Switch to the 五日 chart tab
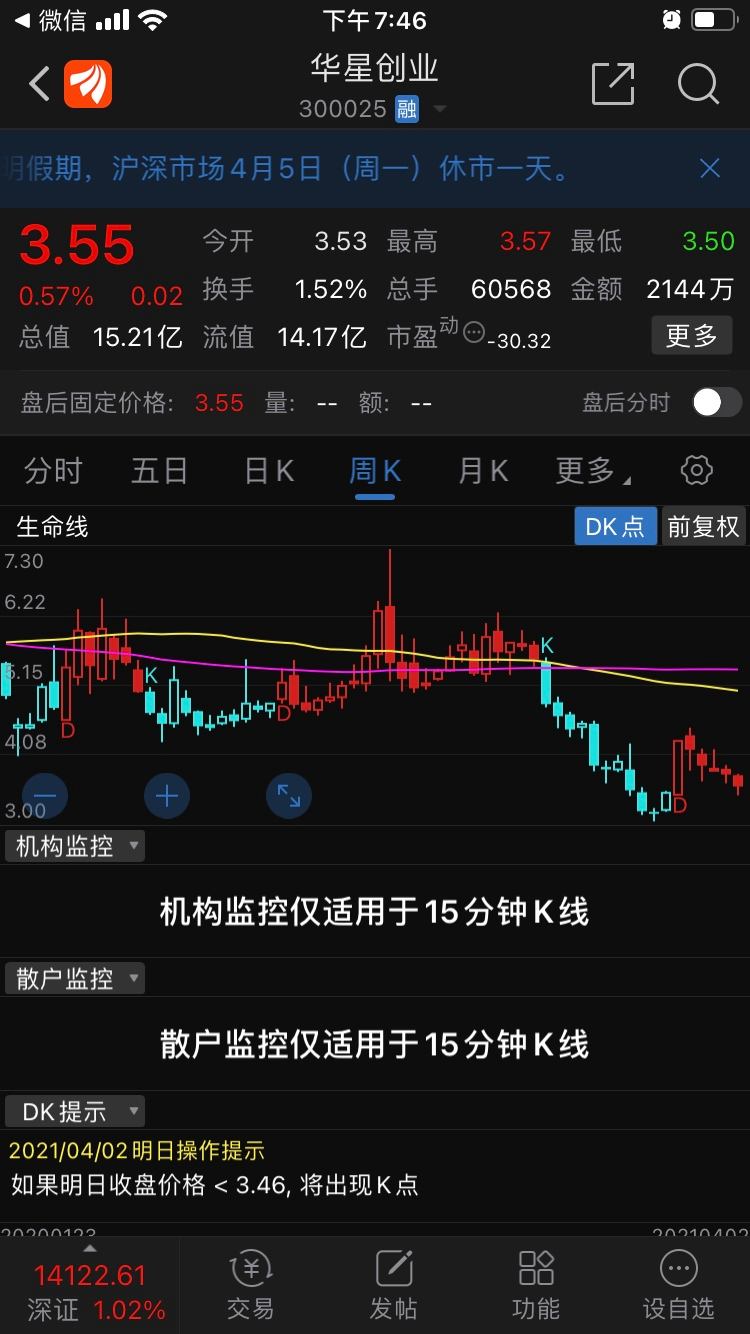The height and width of the screenshot is (1334, 750). tap(160, 471)
